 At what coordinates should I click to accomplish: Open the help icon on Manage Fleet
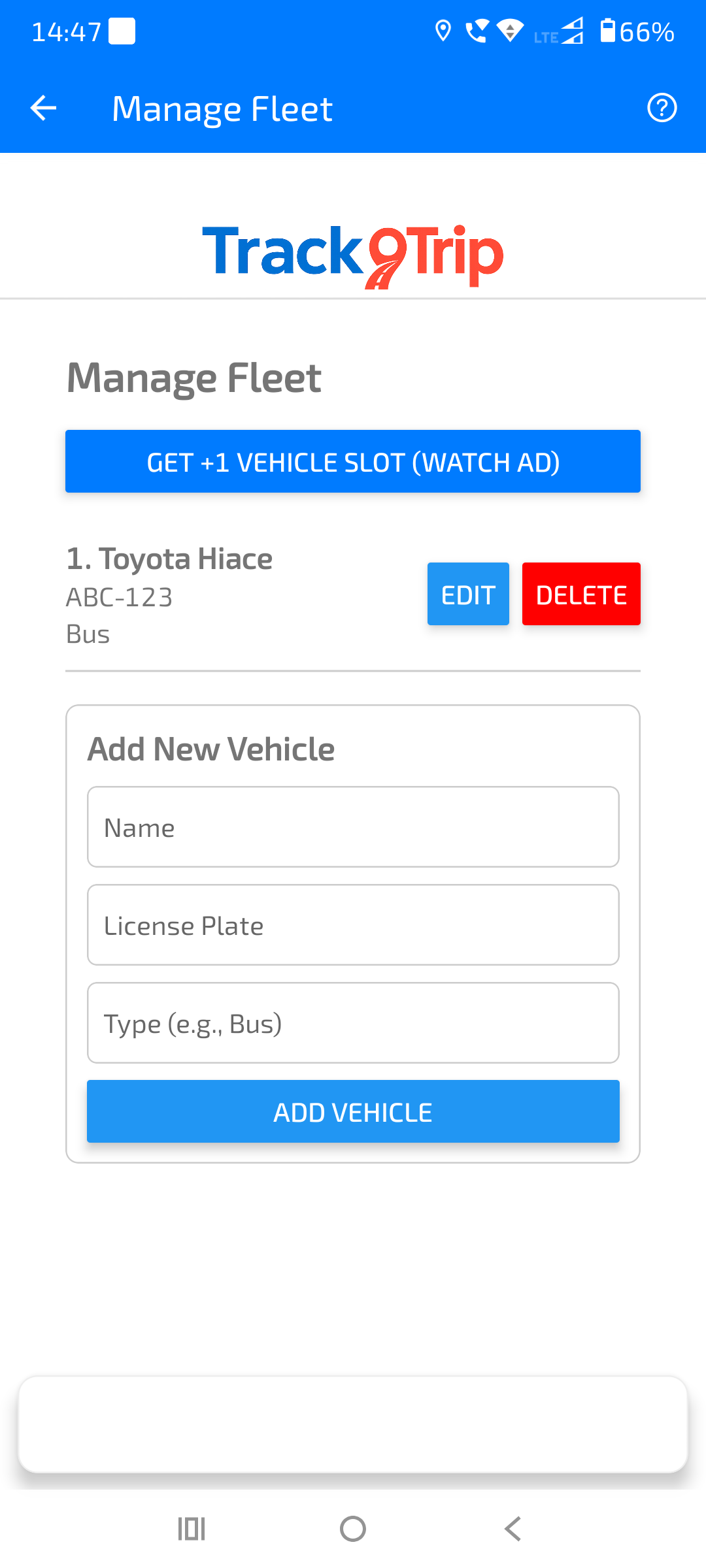click(663, 108)
